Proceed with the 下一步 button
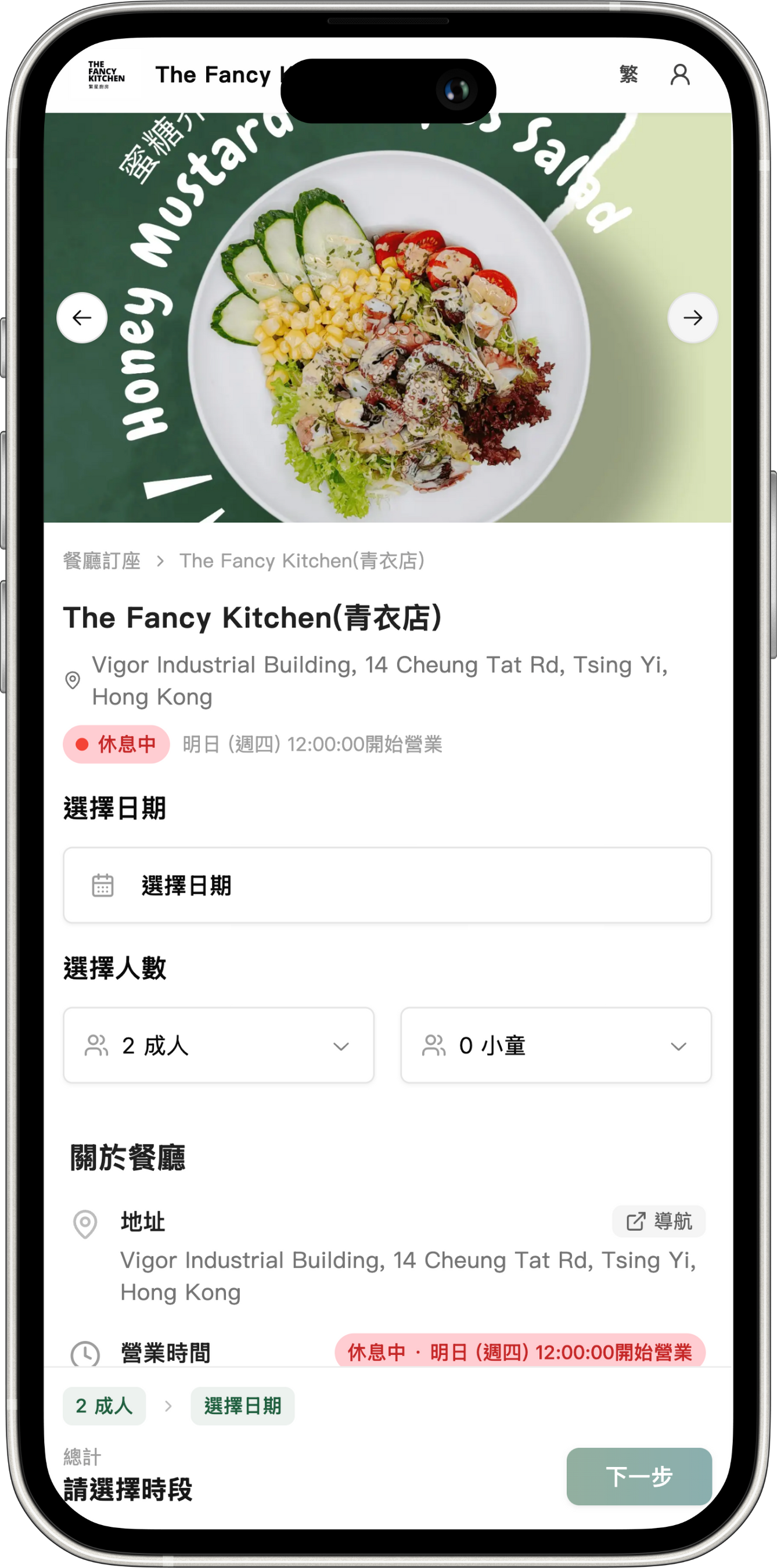Image resolution: width=777 pixels, height=1568 pixels. (639, 1476)
